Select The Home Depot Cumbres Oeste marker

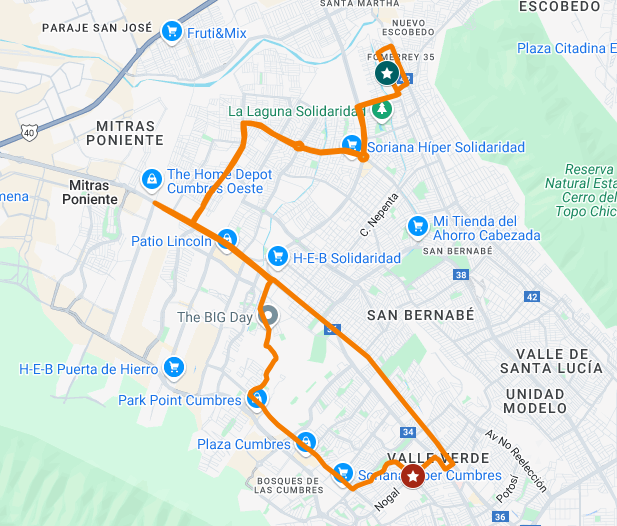point(151,179)
